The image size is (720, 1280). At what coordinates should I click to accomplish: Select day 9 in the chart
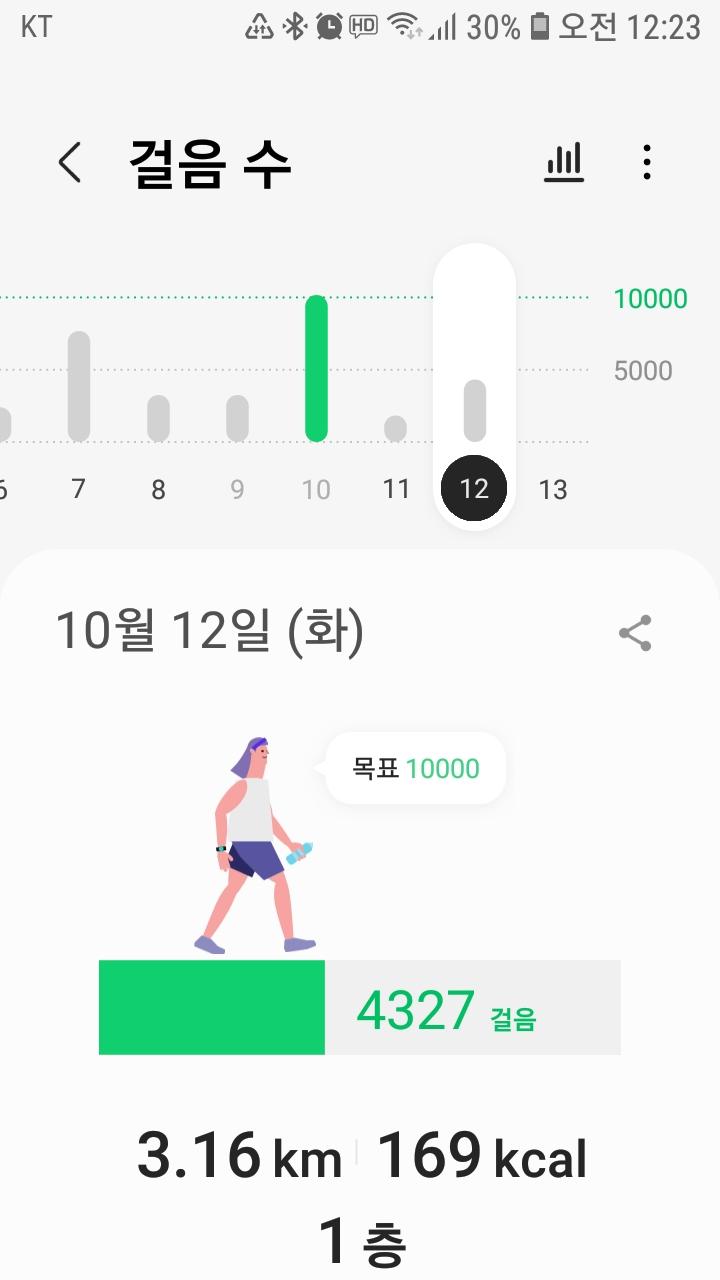click(x=237, y=489)
